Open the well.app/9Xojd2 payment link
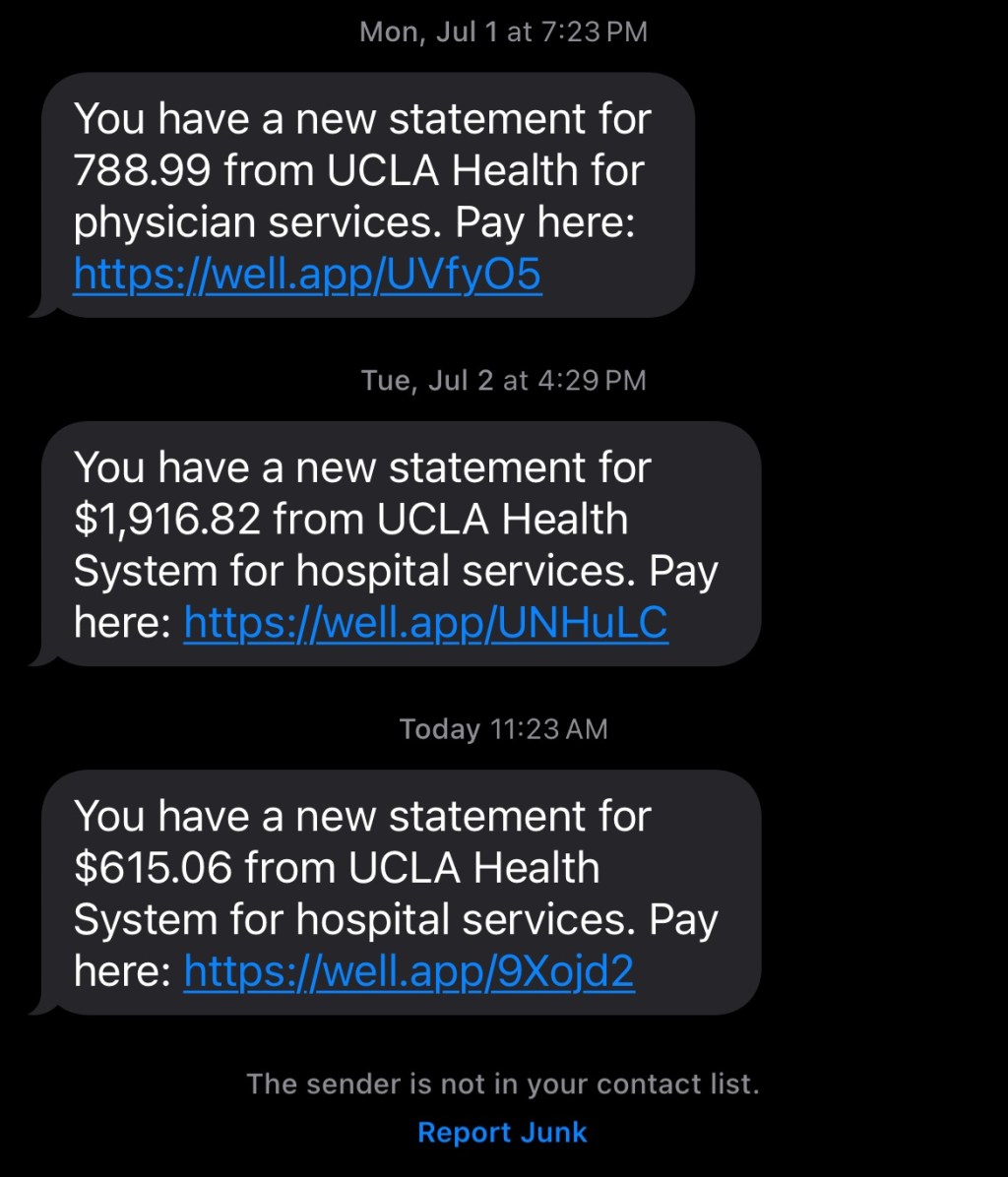1008x1177 pixels. click(x=409, y=972)
